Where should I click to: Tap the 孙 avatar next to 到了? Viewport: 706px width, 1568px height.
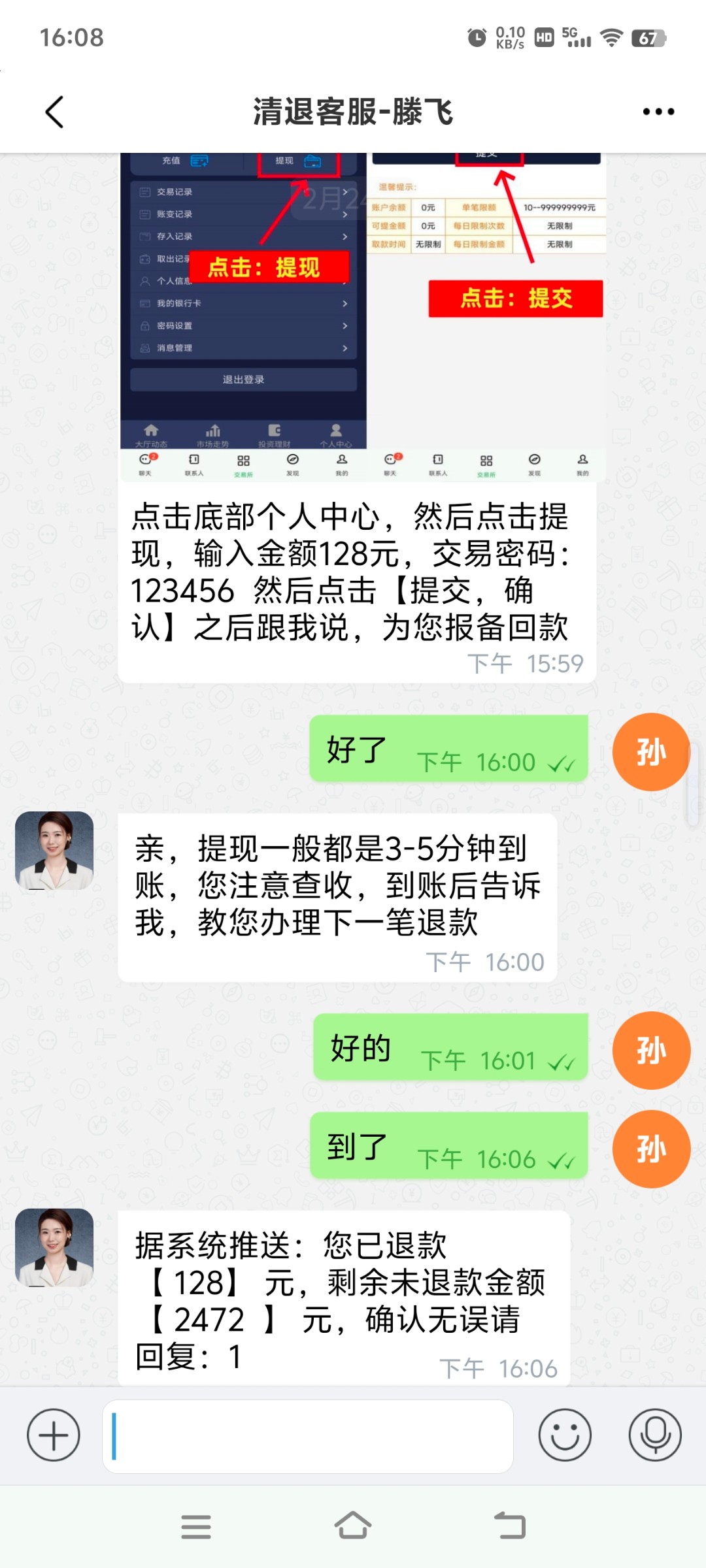651,1149
